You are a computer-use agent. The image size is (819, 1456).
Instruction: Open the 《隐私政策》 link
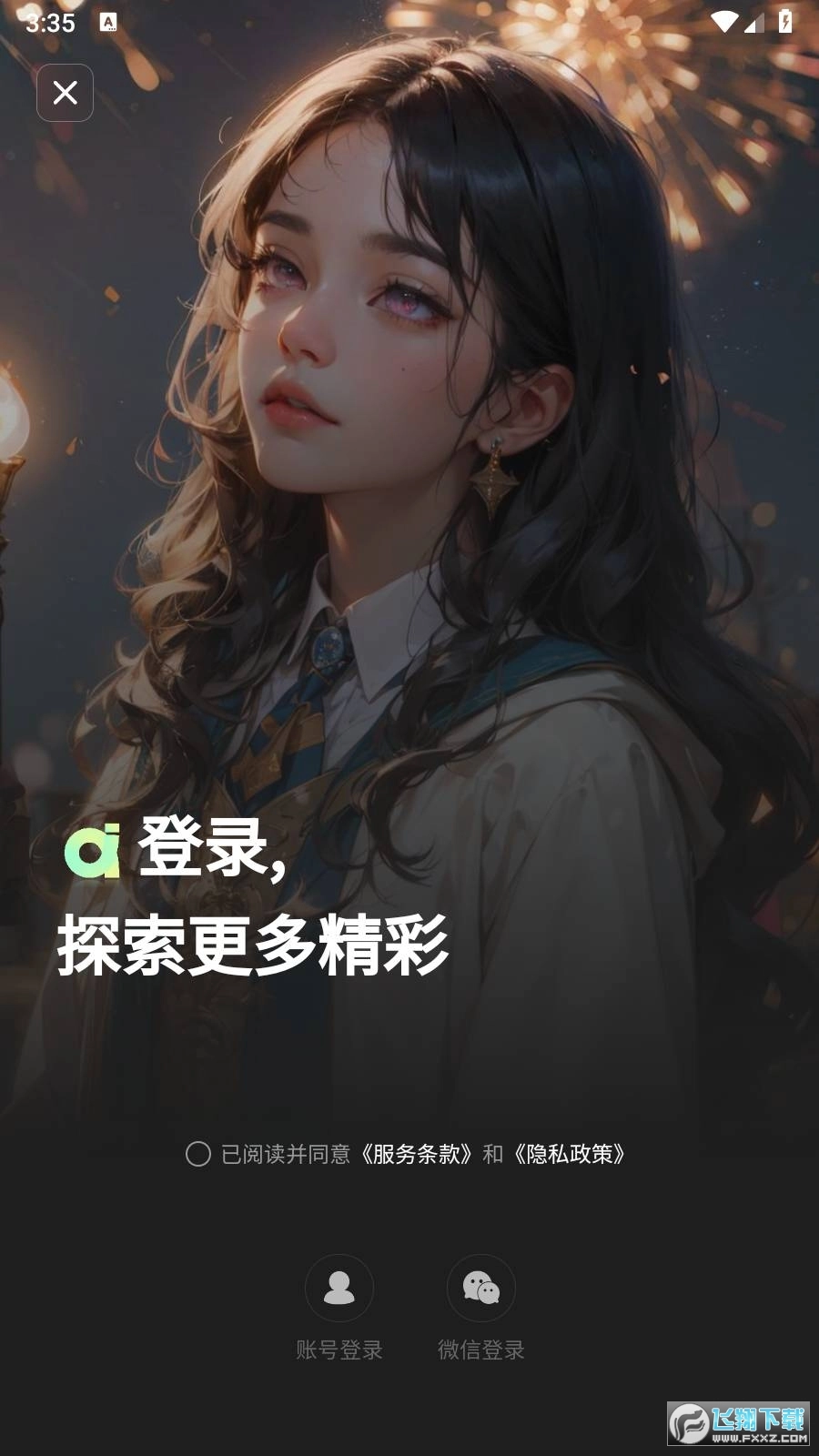[569, 1154]
